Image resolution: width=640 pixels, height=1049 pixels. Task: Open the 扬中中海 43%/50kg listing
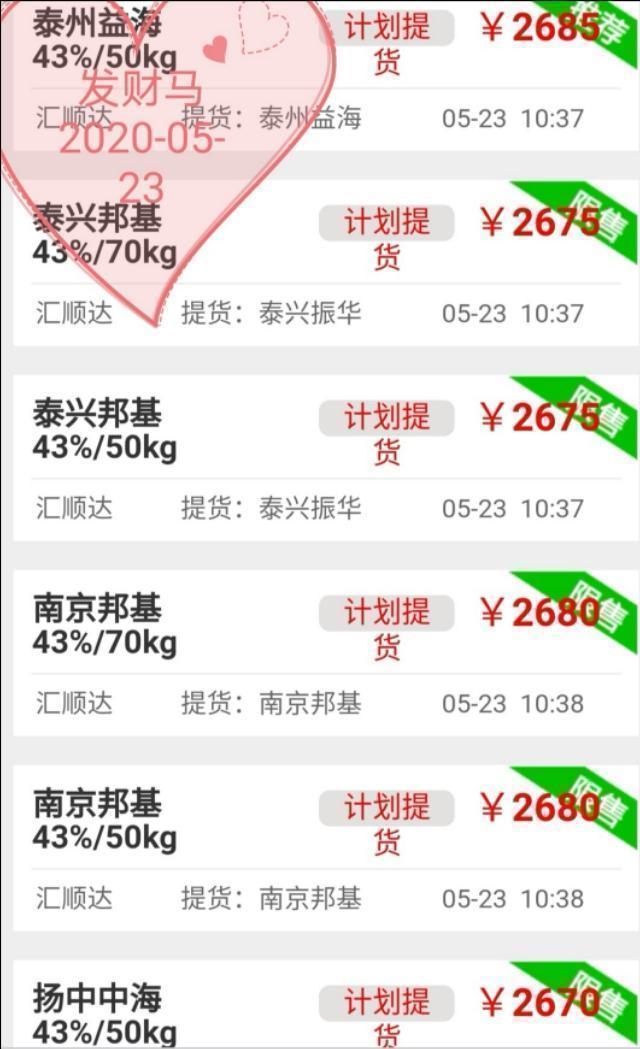coord(326,1005)
